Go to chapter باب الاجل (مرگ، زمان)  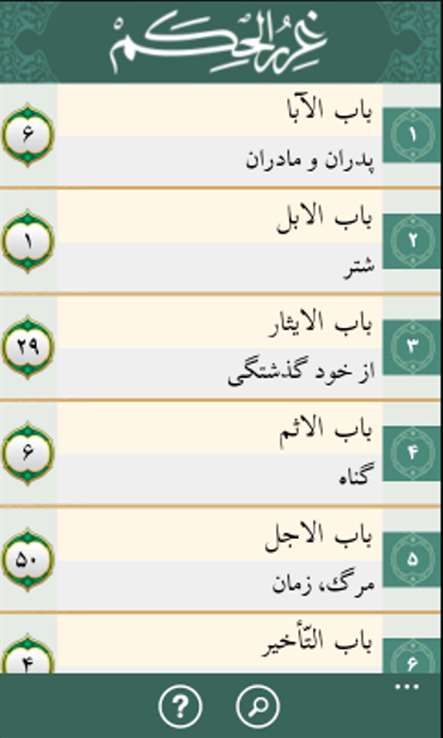coord(221,560)
